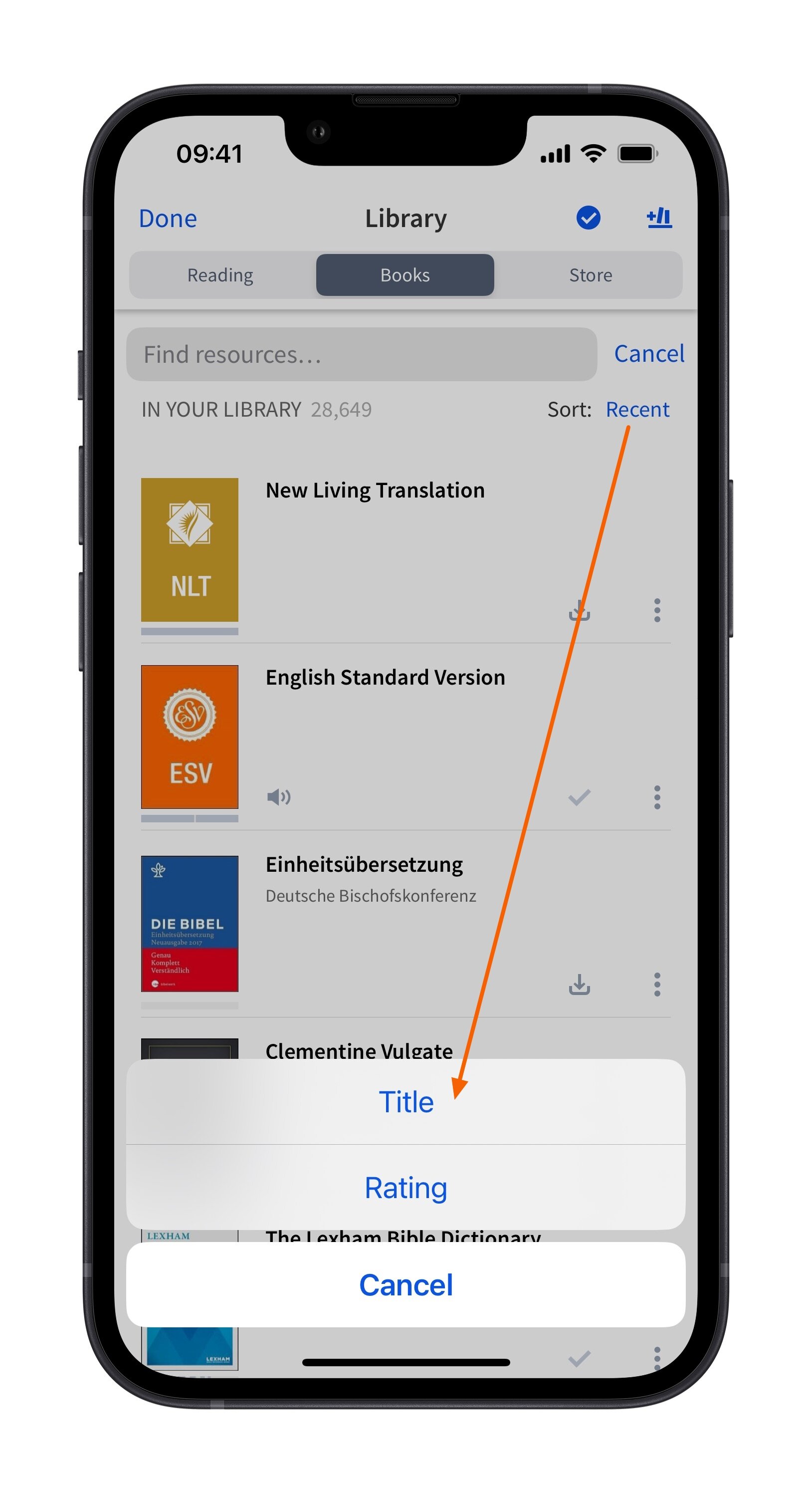Open the add-to-library icon
This screenshot has width=812, height=1493.
click(659, 218)
